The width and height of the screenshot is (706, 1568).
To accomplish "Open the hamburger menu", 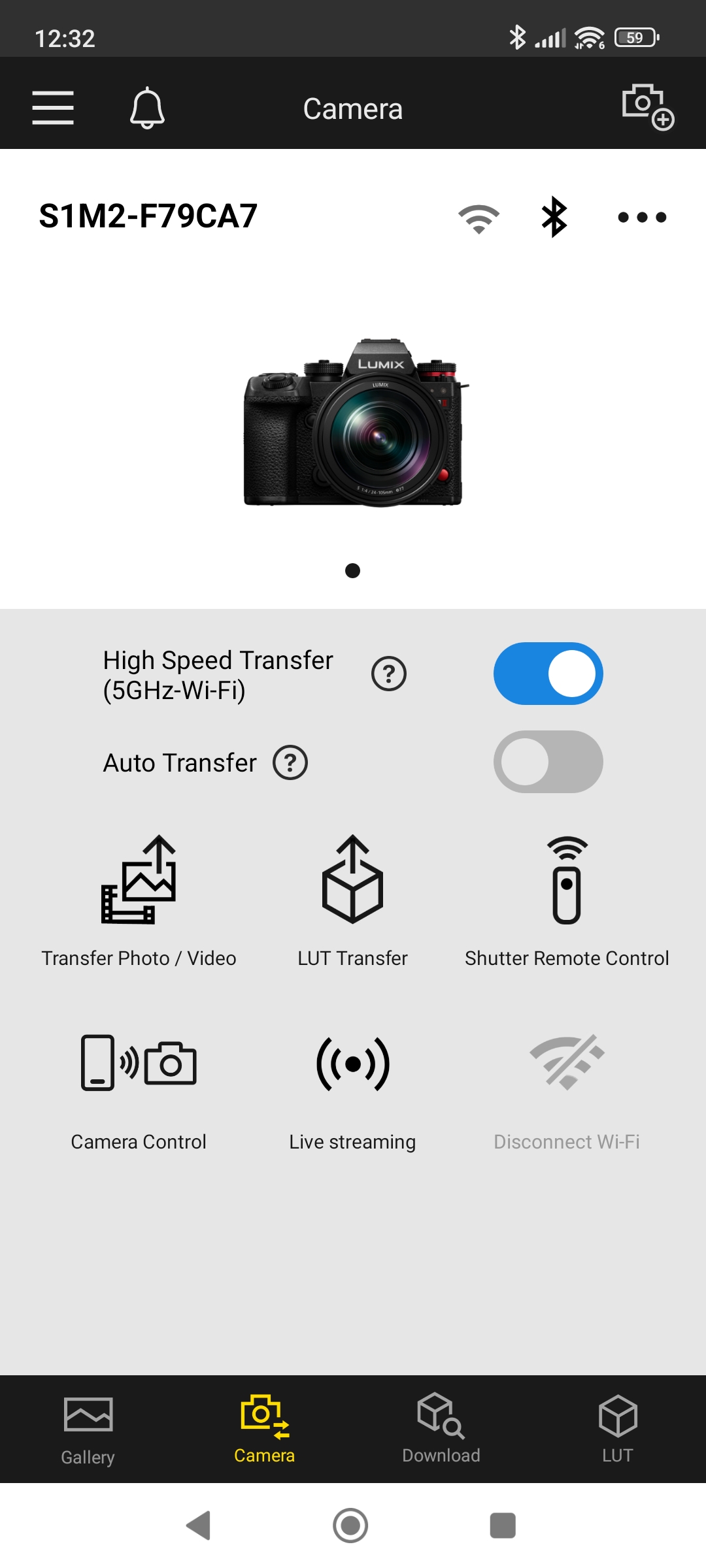I will coord(53,108).
